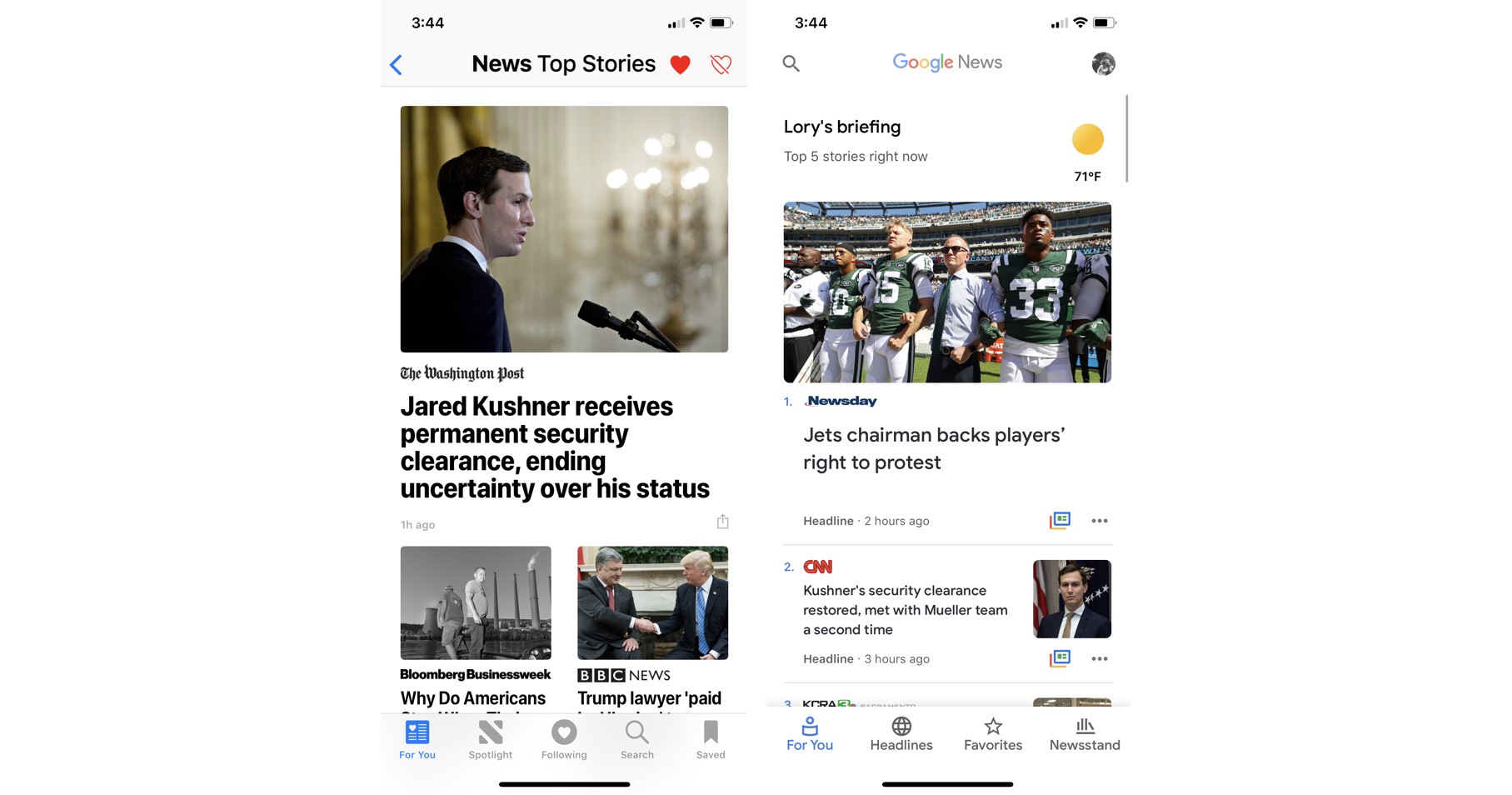The width and height of the screenshot is (1512, 795).
Task: Tap the filled red heart icon
Action: [680, 65]
